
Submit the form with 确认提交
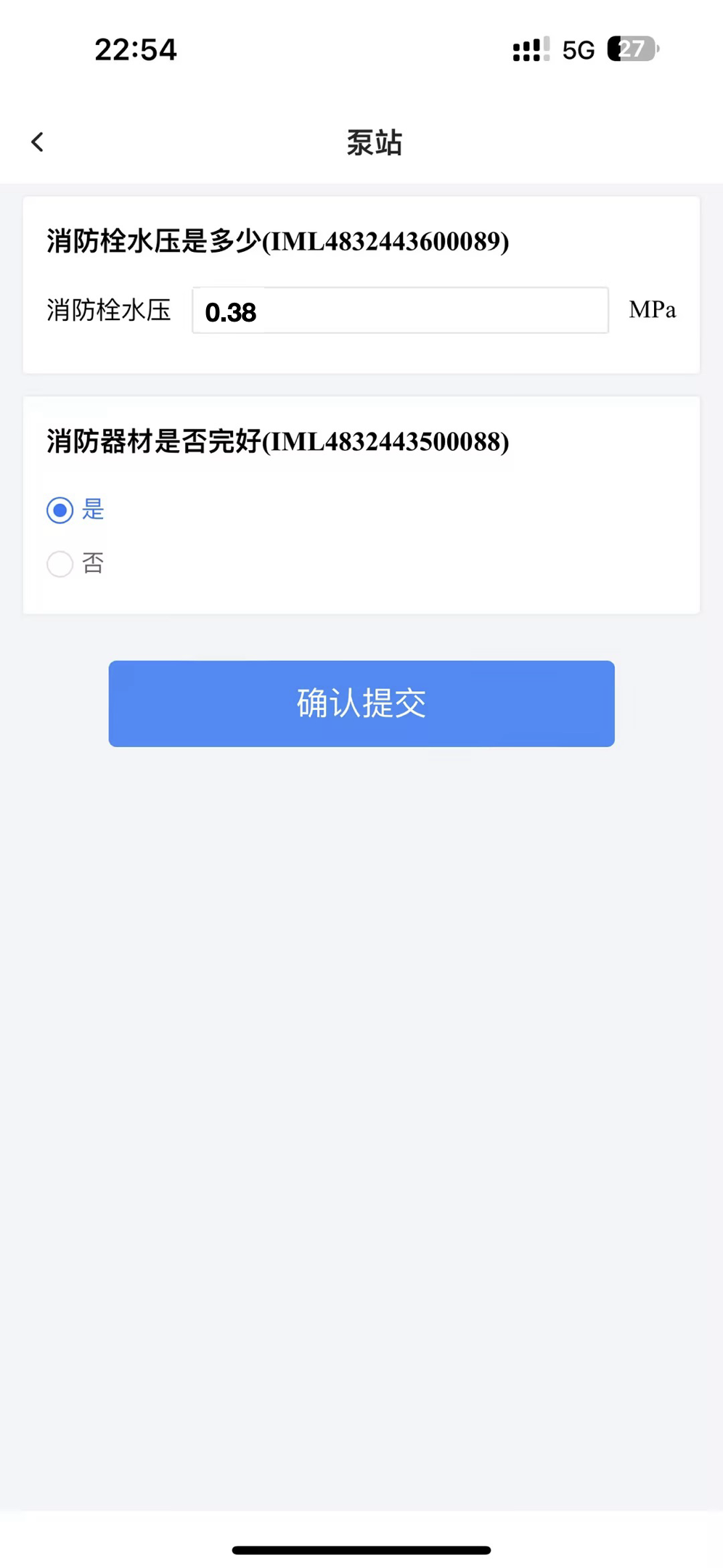click(361, 703)
